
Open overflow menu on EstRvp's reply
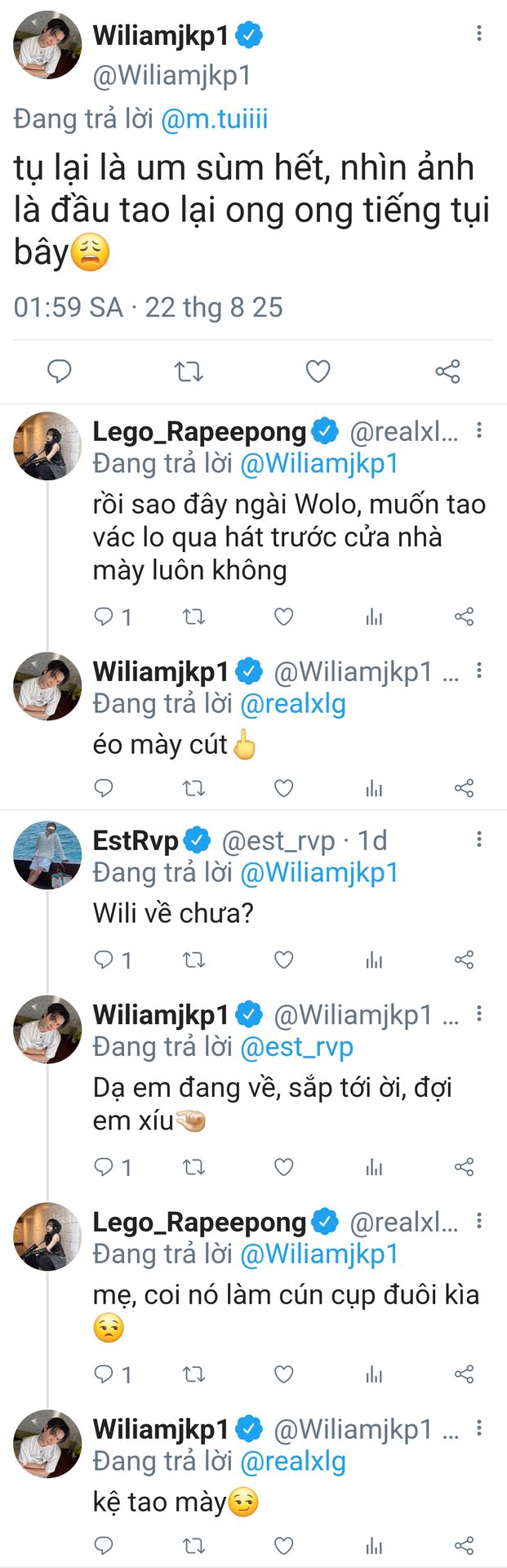coord(479,839)
